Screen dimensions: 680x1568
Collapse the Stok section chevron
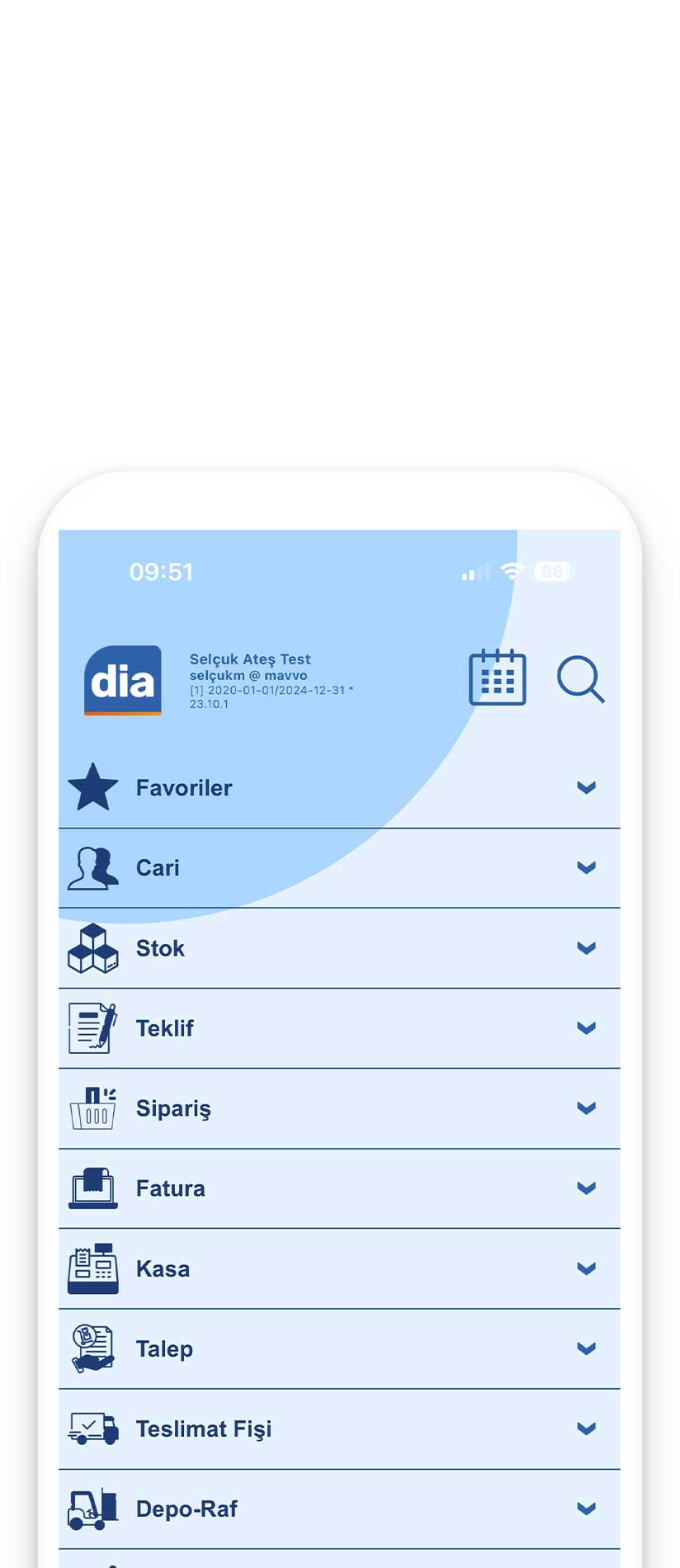point(587,947)
